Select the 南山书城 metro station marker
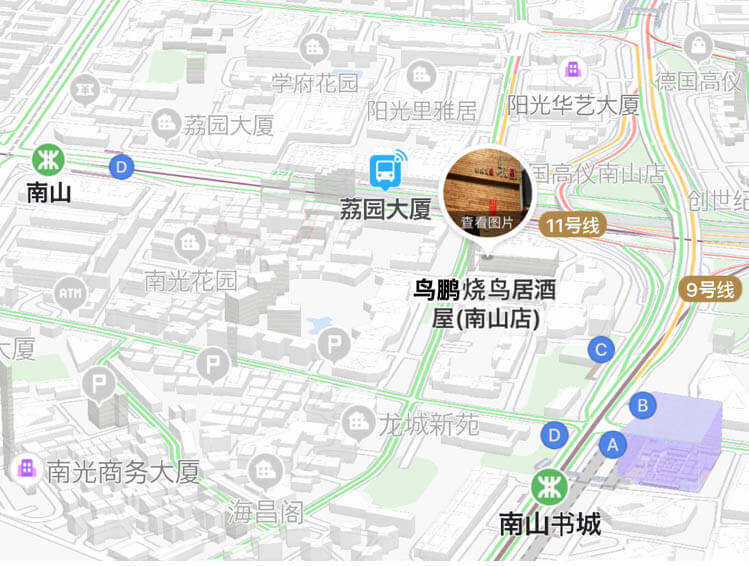 pos(550,488)
